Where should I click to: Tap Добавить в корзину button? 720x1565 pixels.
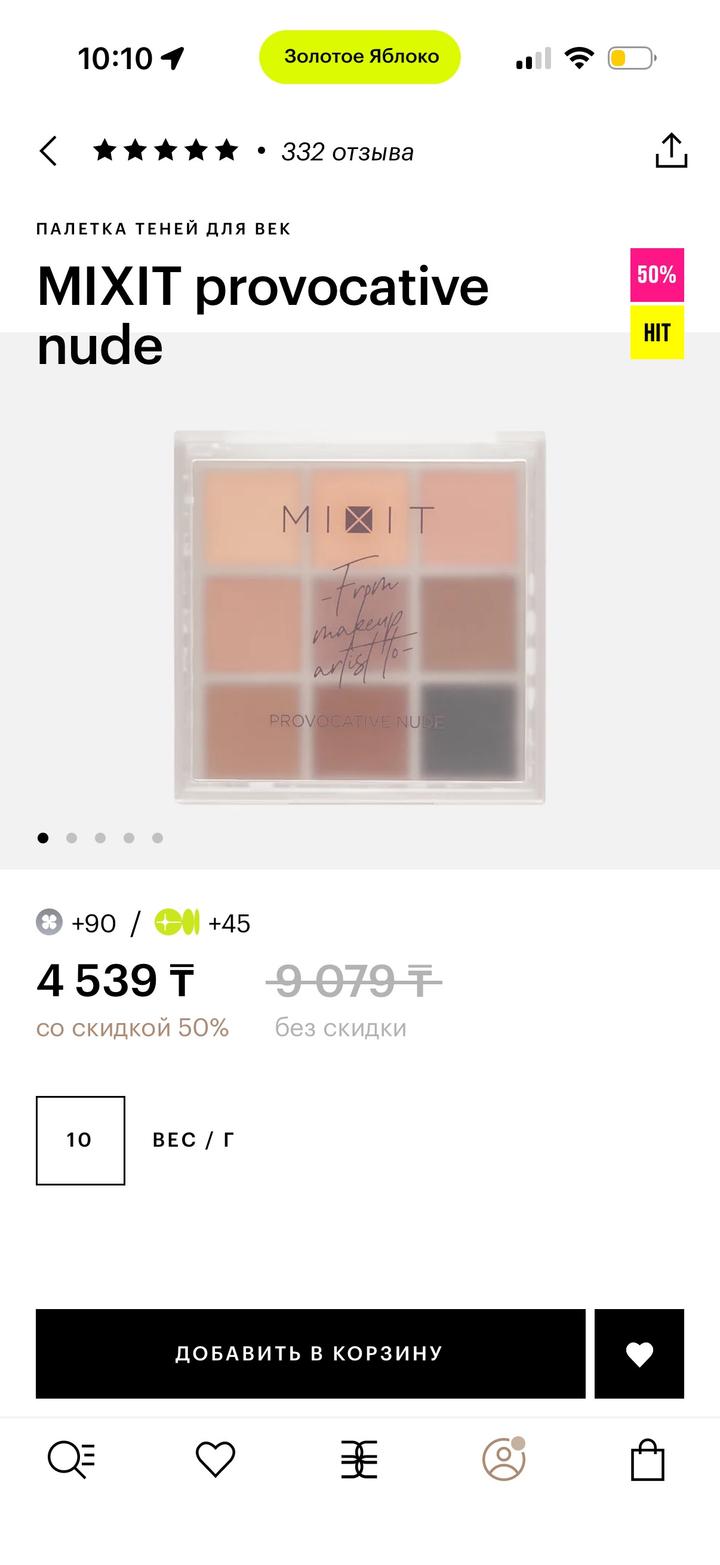pos(310,1353)
